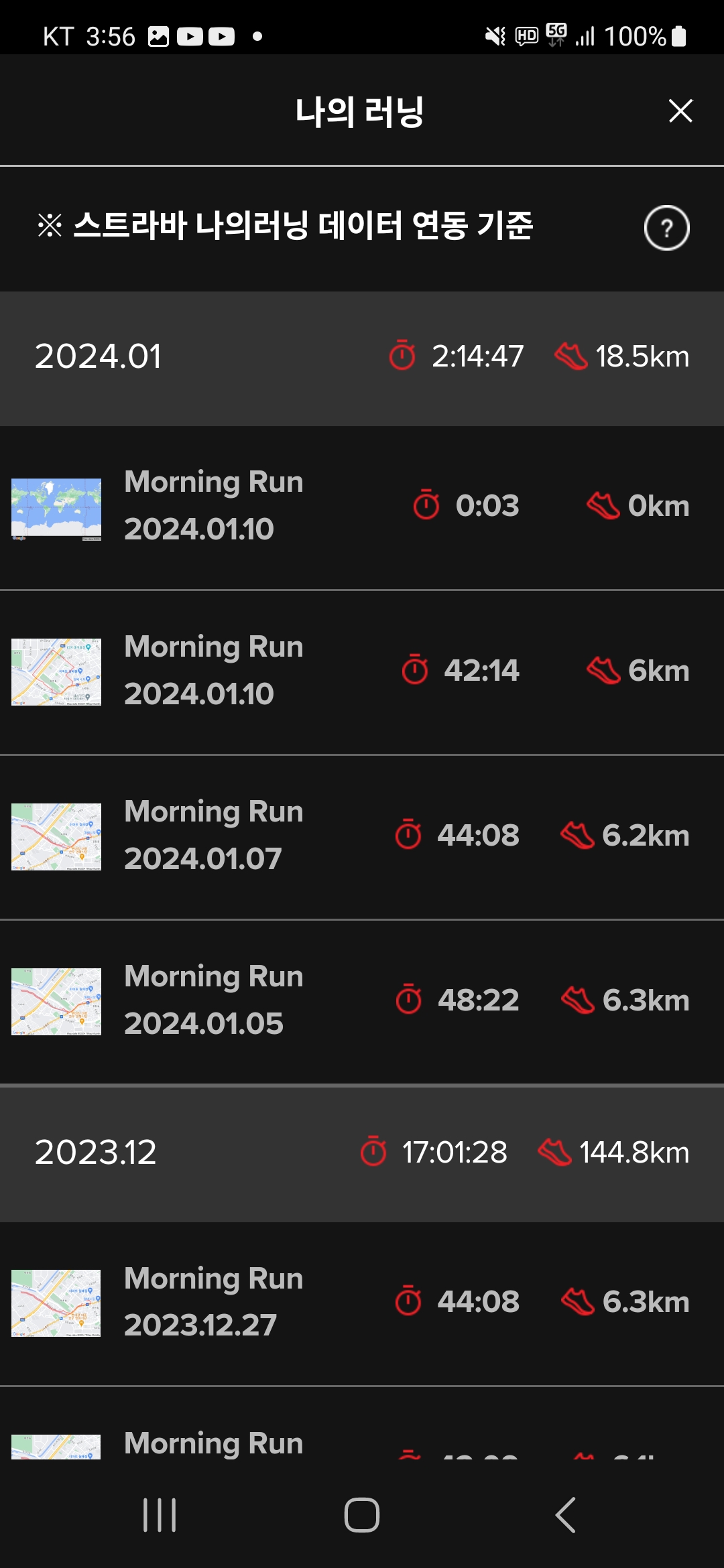Screen dimensions: 724x1568
Task: Go back using the system back button
Action: coord(565,1516)
